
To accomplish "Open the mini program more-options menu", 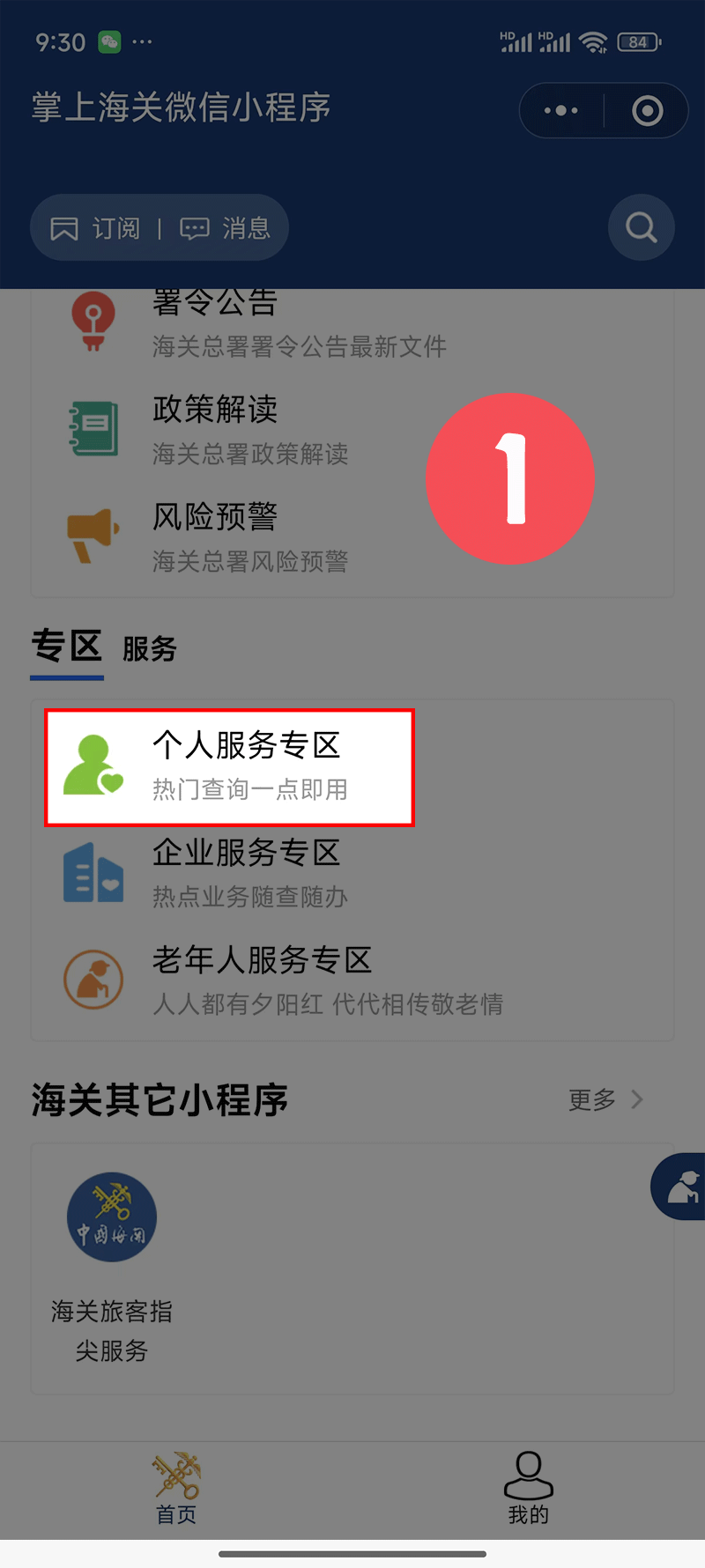I will (561, 111).
